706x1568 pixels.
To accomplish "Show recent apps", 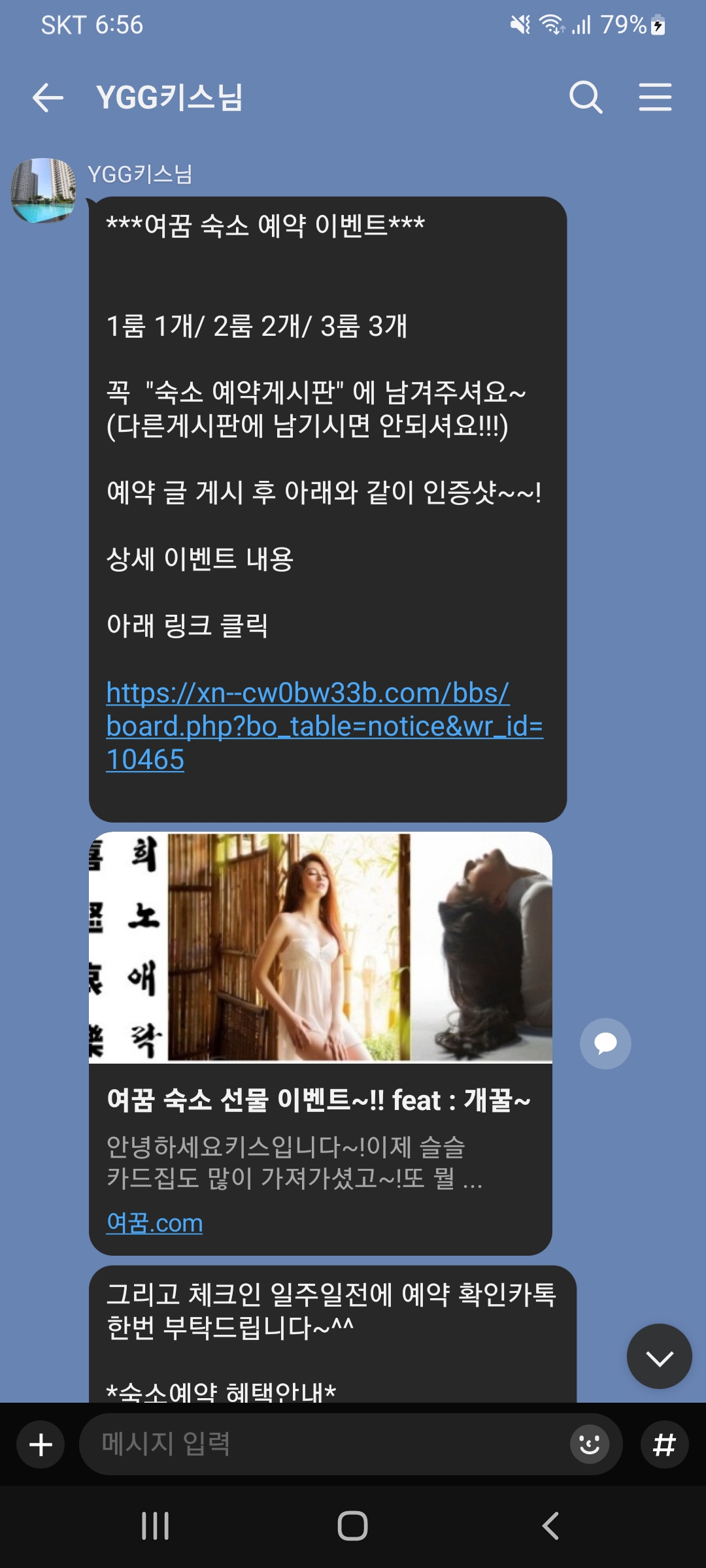I will click(x=156, y=1526).
